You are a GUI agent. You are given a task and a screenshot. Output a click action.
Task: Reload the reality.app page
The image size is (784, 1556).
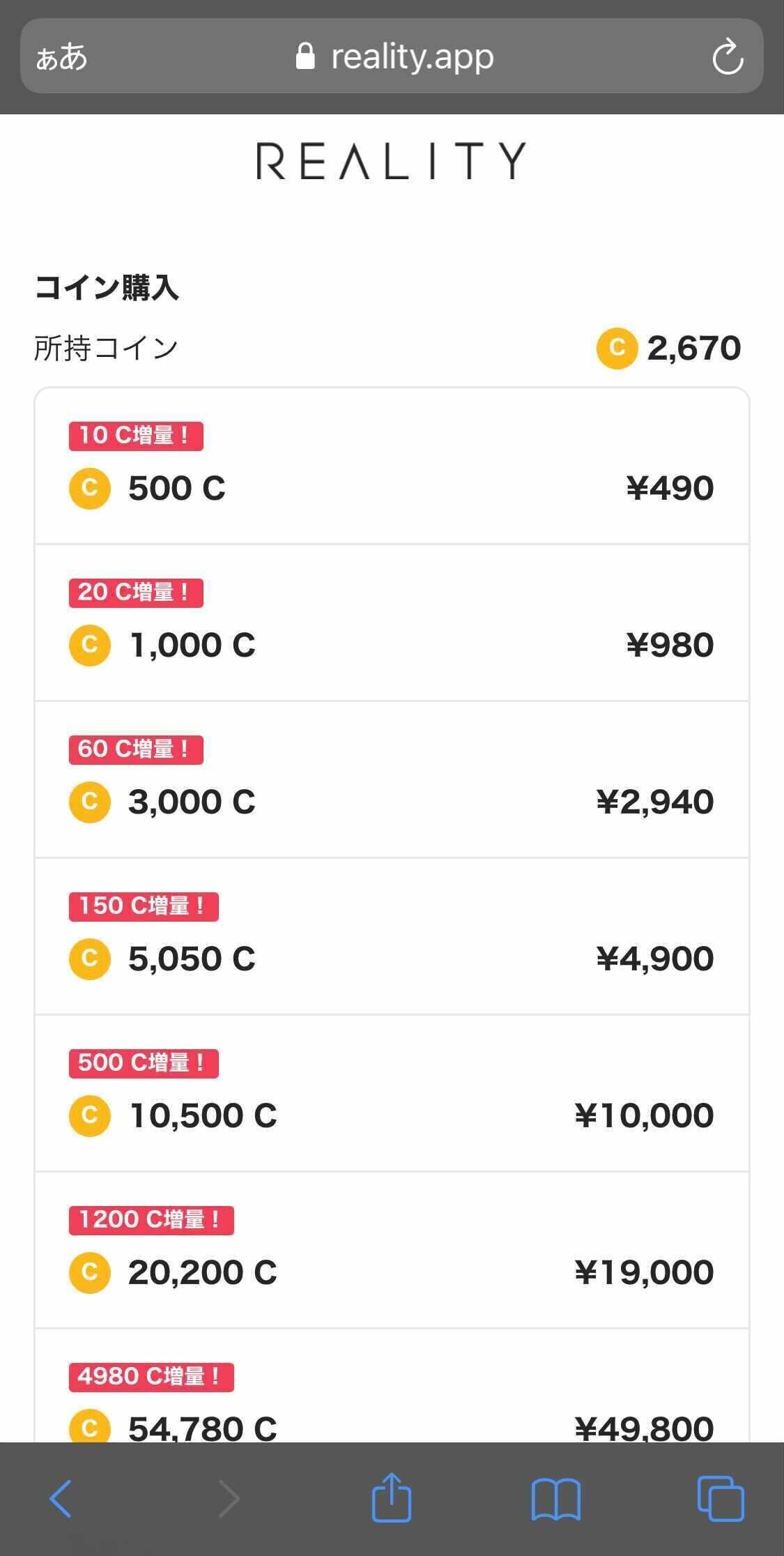[728, 56]
